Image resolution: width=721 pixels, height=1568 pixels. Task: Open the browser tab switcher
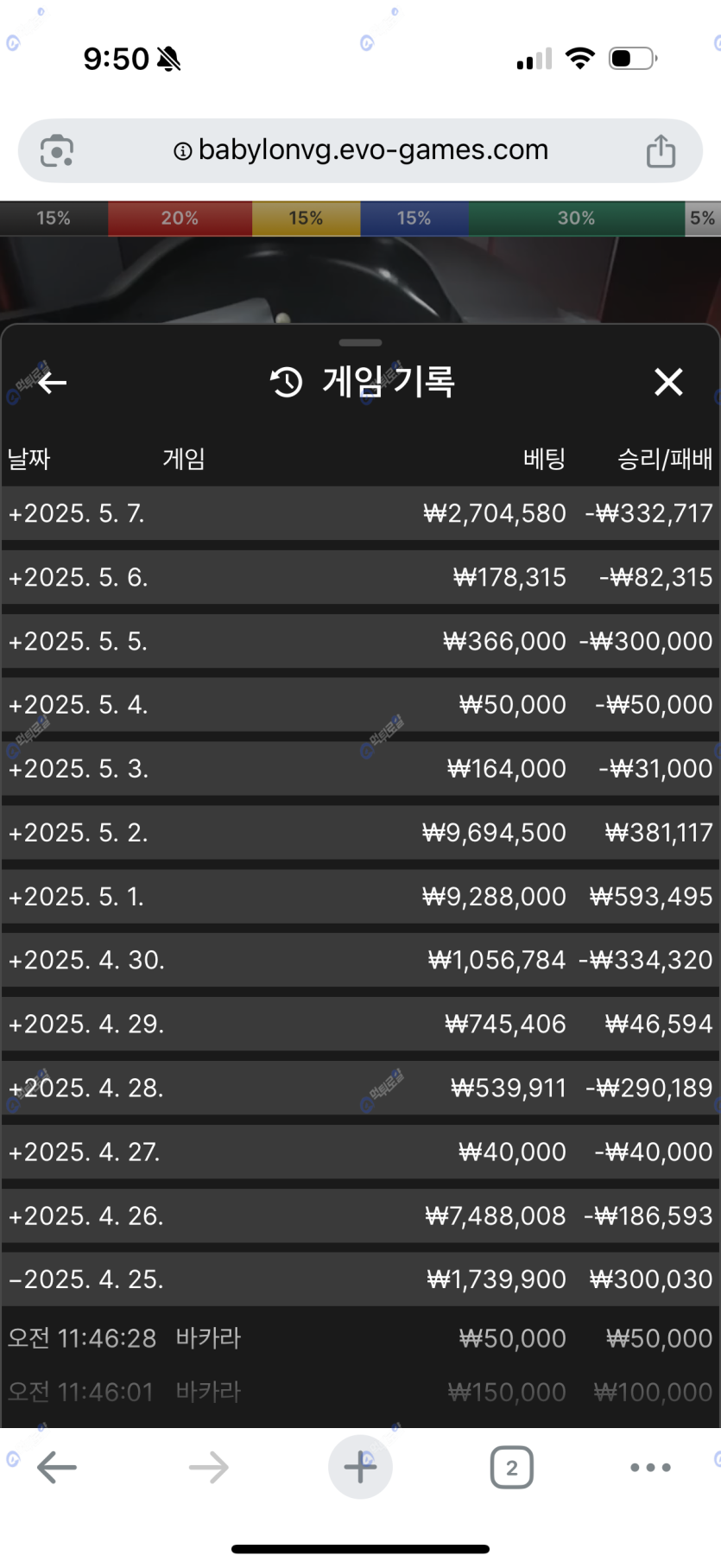511,1467
